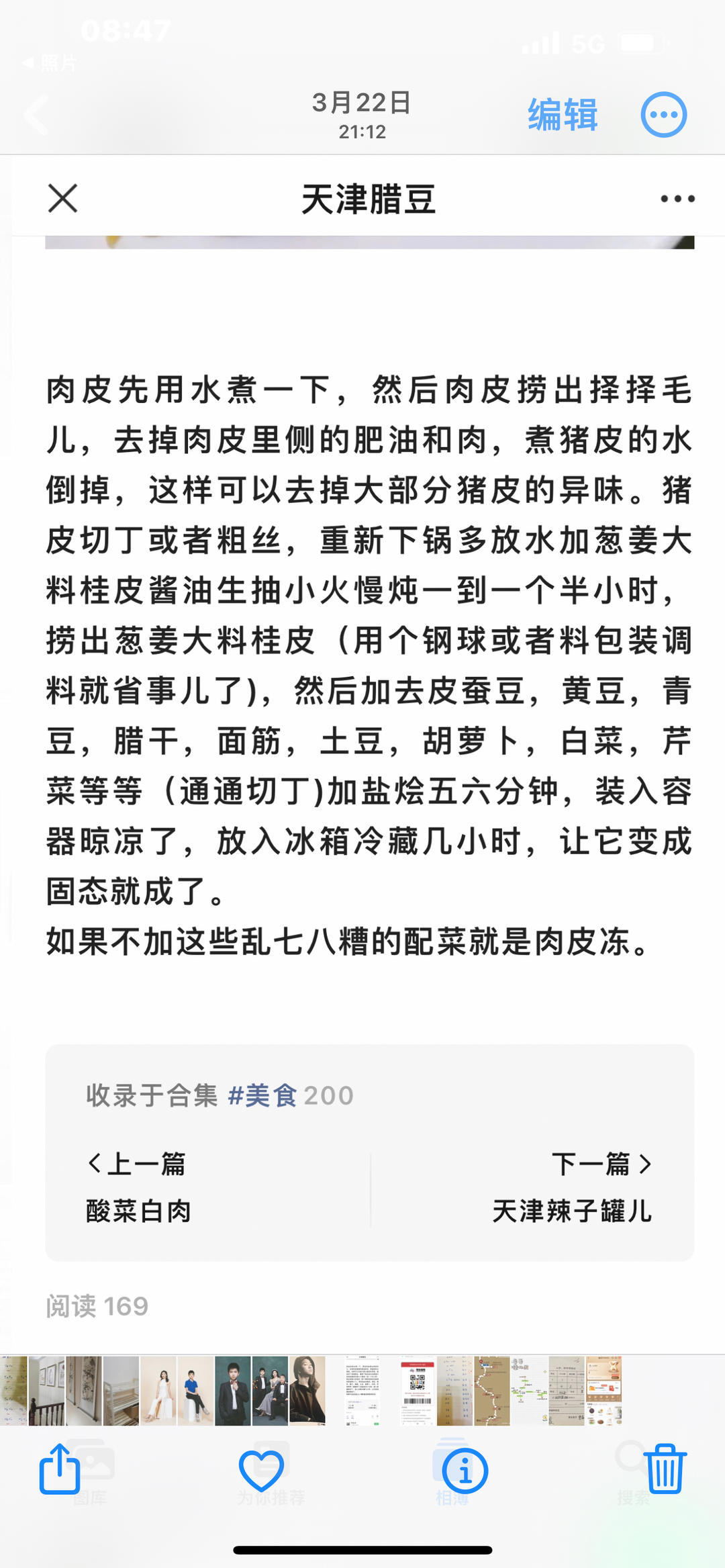
Task: Show photo info details
Action: [465, 1470]
